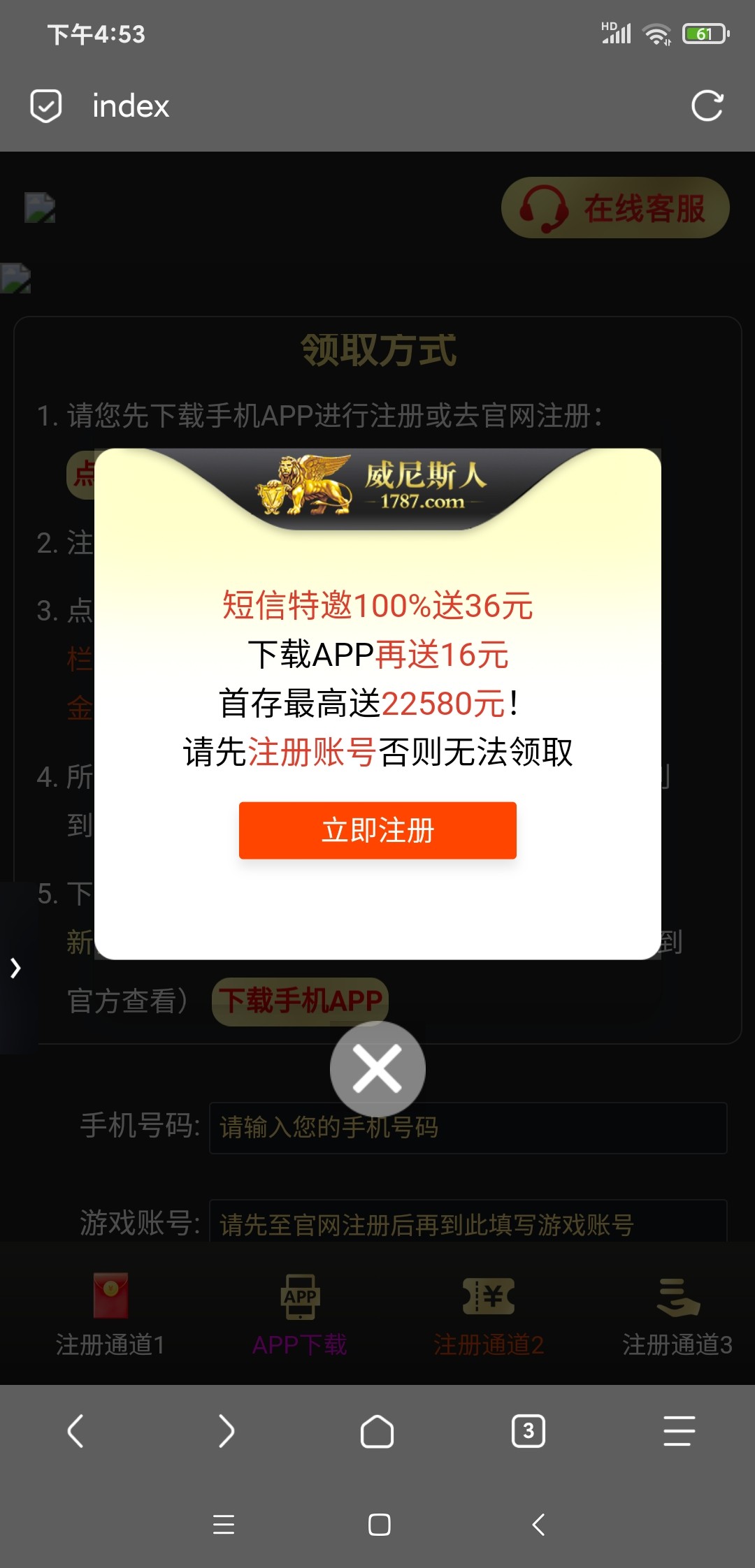
Task: Focus the 游戏账号 input field
Action: click(468, 1224)
